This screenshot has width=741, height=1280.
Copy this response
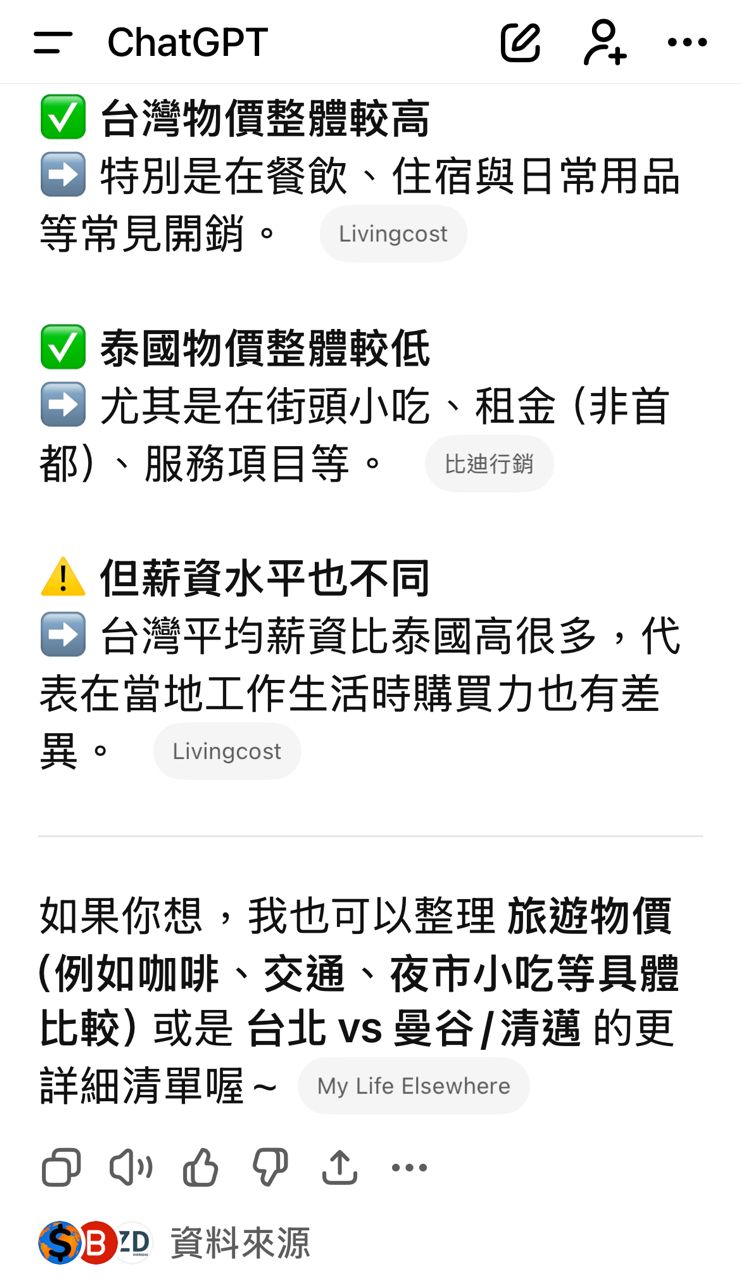[x=61, y=1167]
